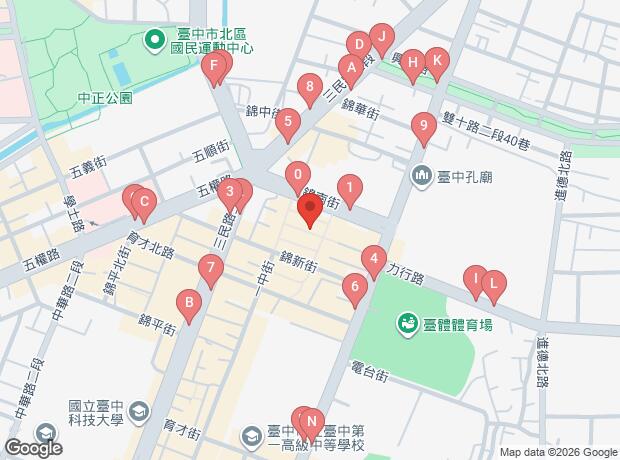The width and height of the screenshot is (620, 460).
Task: Open the 臺體體育場 place icon
Action: pos(407,324)
